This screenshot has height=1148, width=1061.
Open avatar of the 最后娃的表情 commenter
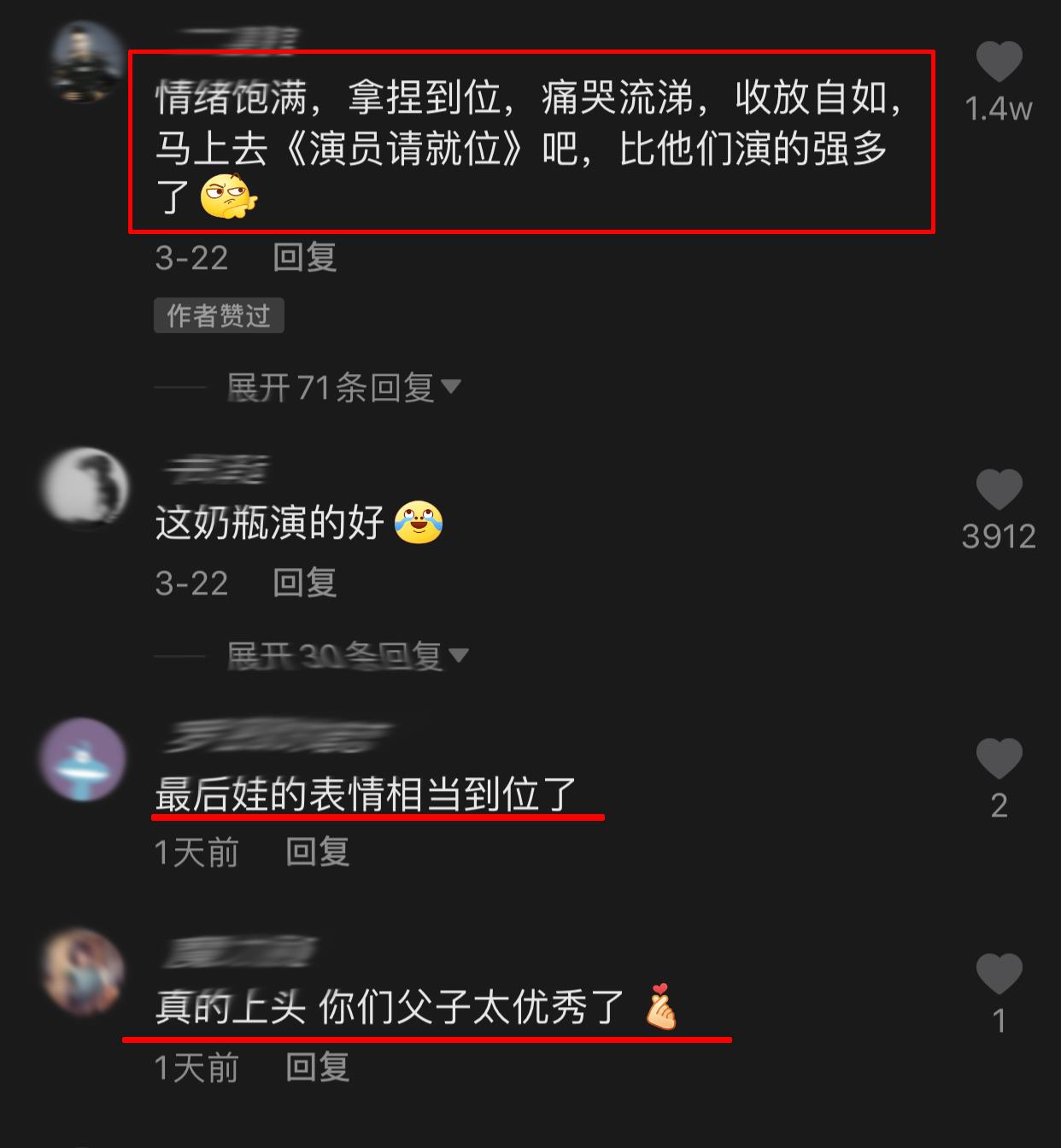(83, 760)
